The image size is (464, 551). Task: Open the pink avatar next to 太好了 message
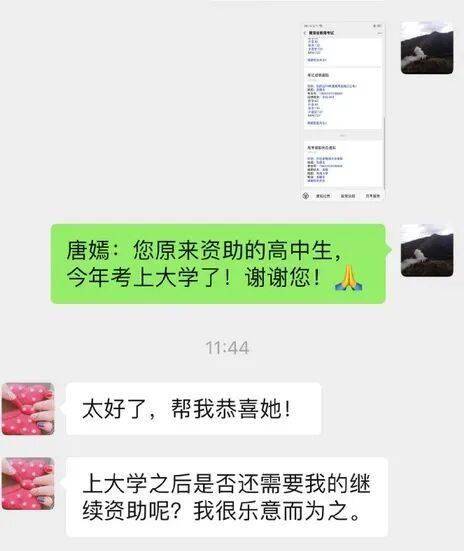pyautogui.click(x=28, y=409)
